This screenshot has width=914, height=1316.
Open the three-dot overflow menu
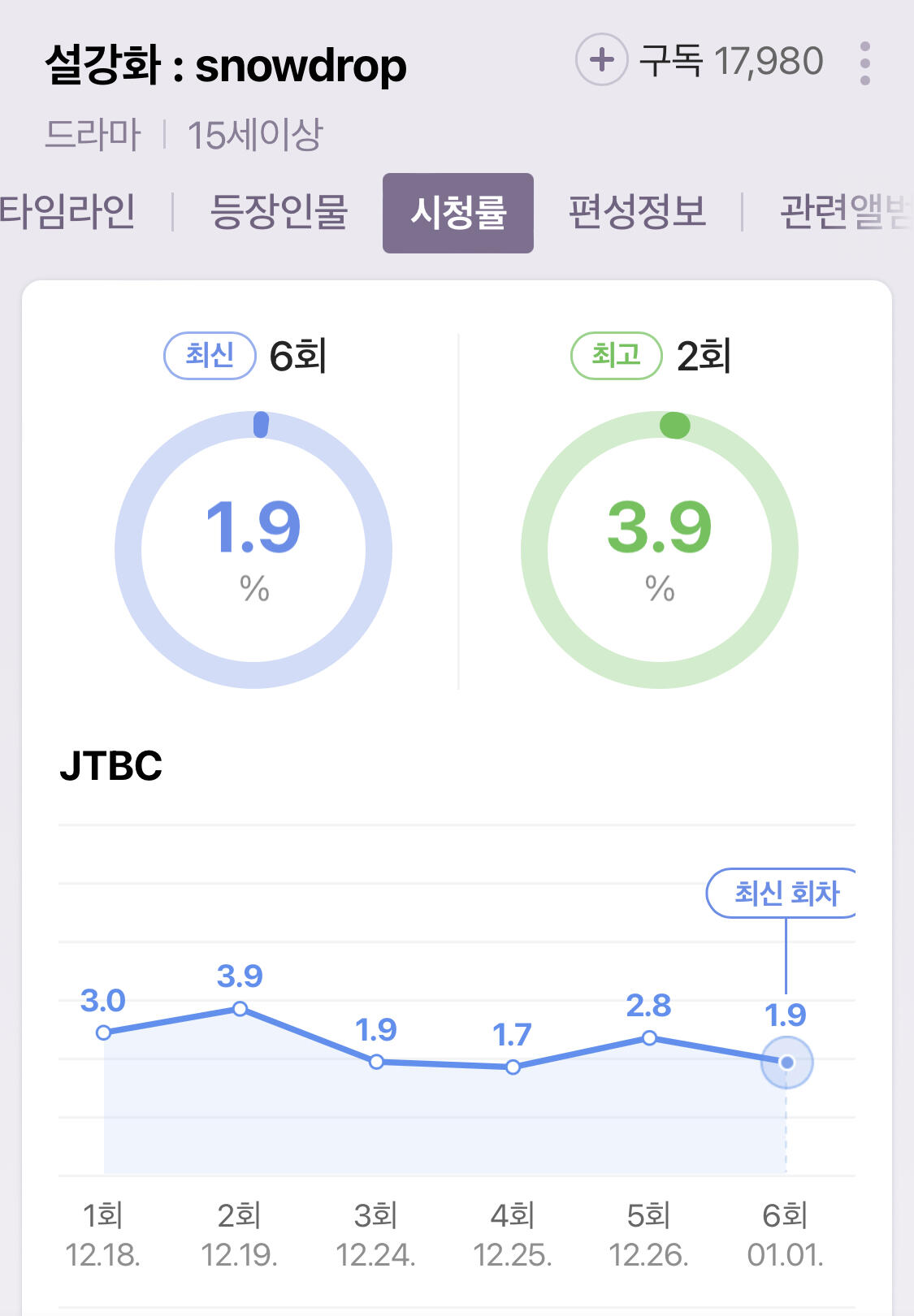pyautogui.click(x=864, y=63)
